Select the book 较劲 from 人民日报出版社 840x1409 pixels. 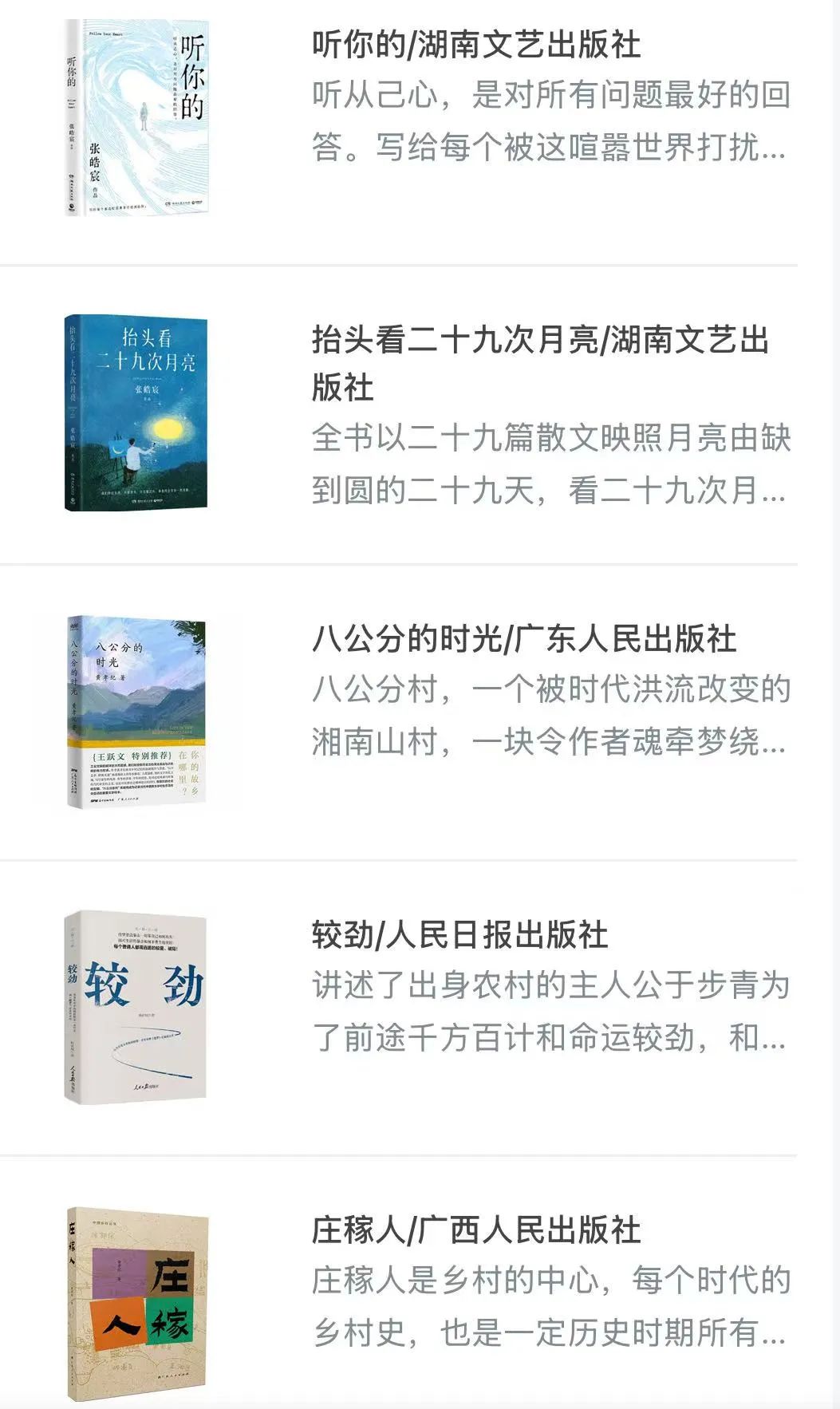(x=459, y=935)
